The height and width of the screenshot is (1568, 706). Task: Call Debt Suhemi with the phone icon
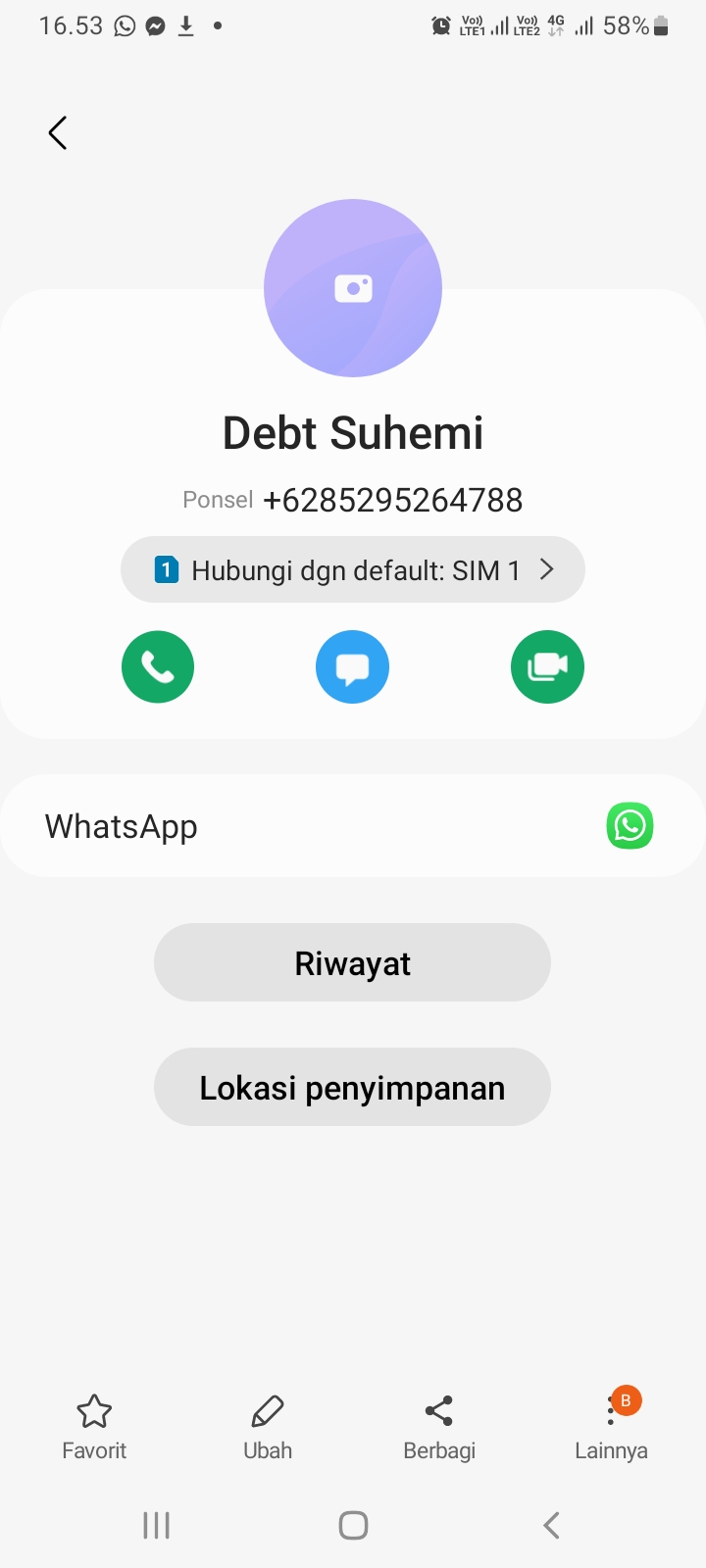[x=158, y=667]
